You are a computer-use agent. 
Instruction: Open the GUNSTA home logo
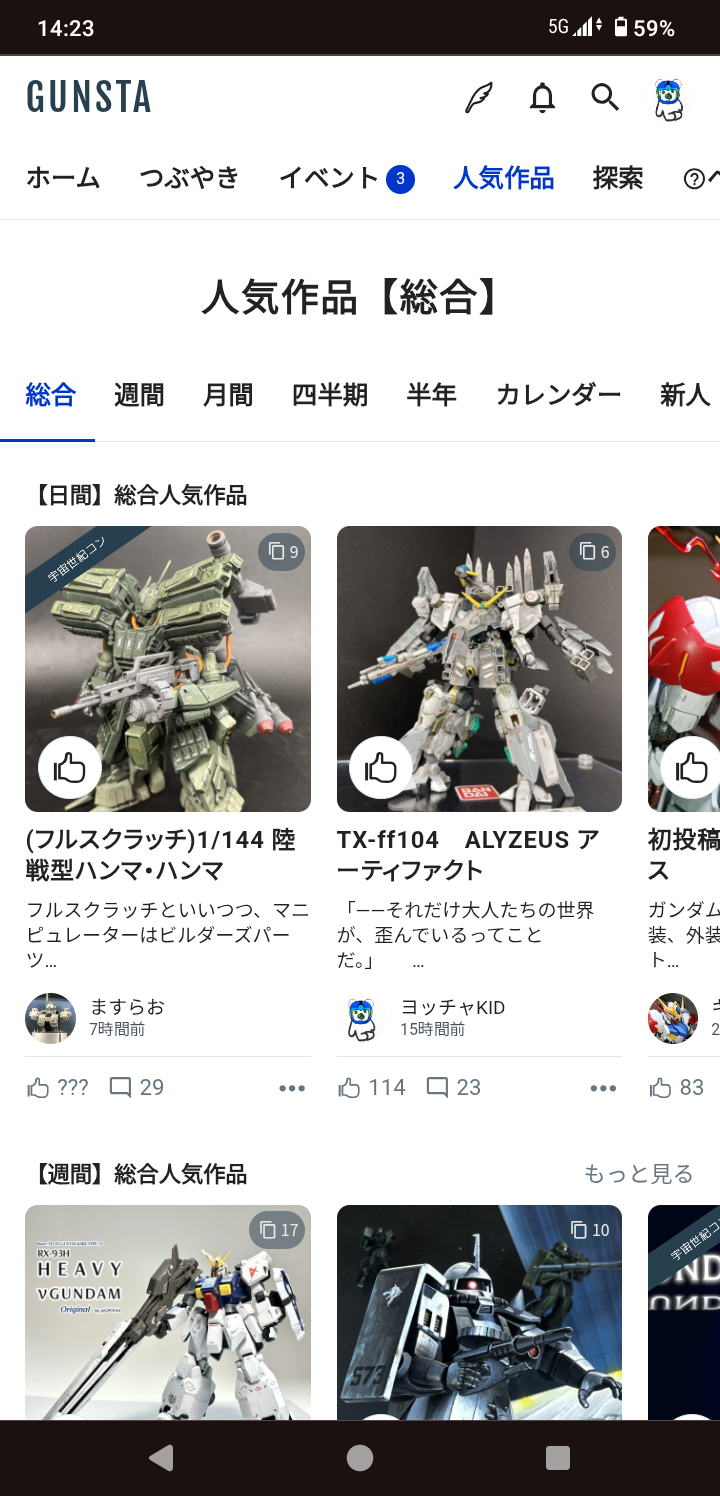89,98
